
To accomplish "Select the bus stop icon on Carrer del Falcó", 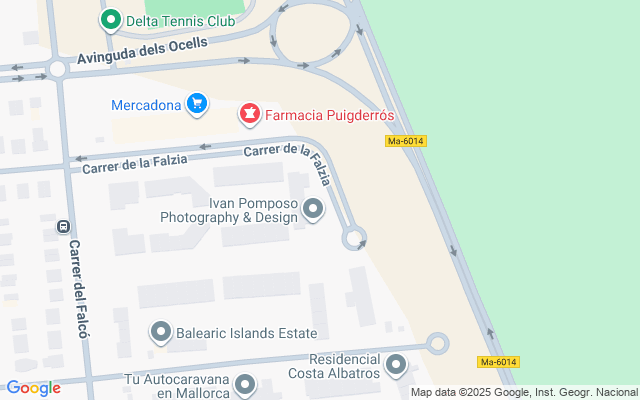I will 63,226.
